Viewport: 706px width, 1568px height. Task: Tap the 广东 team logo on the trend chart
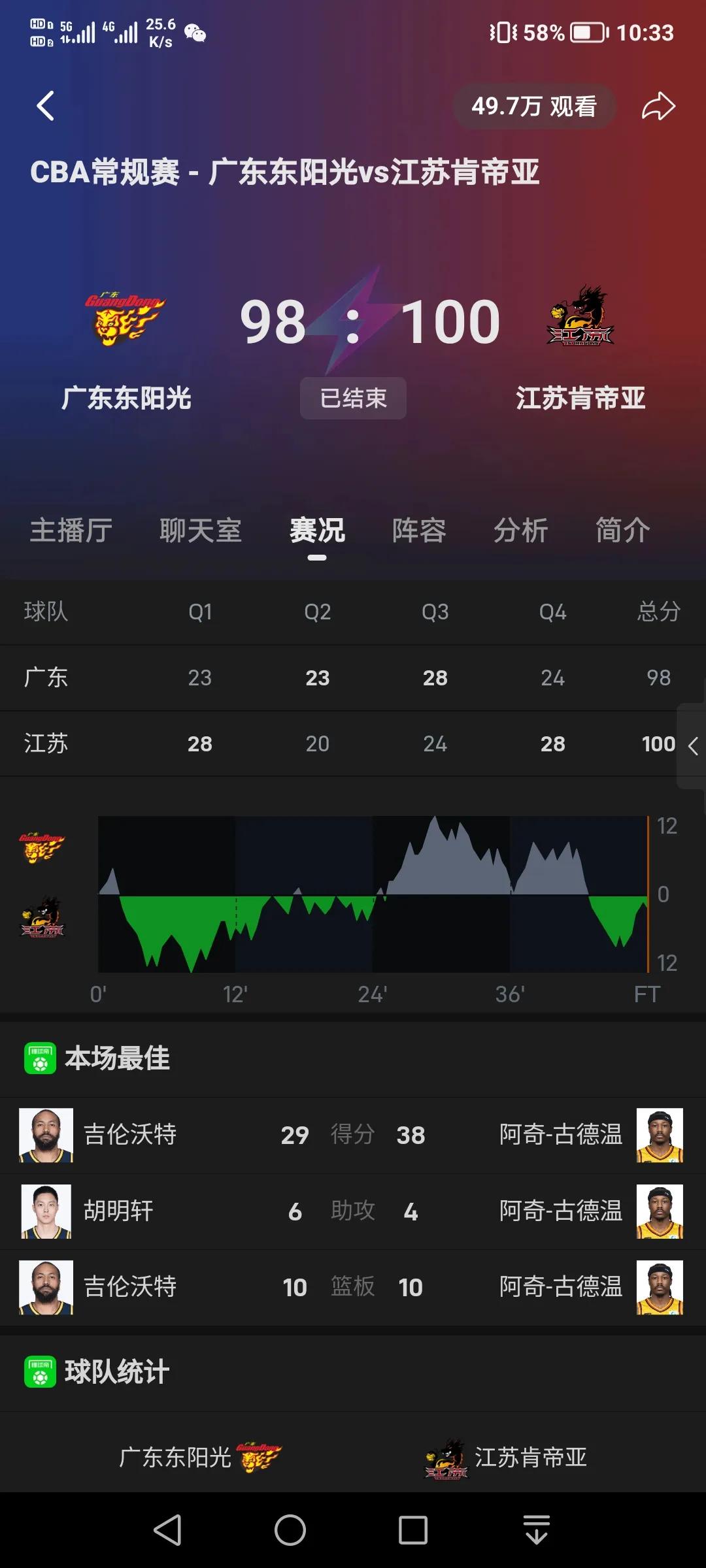43,847
